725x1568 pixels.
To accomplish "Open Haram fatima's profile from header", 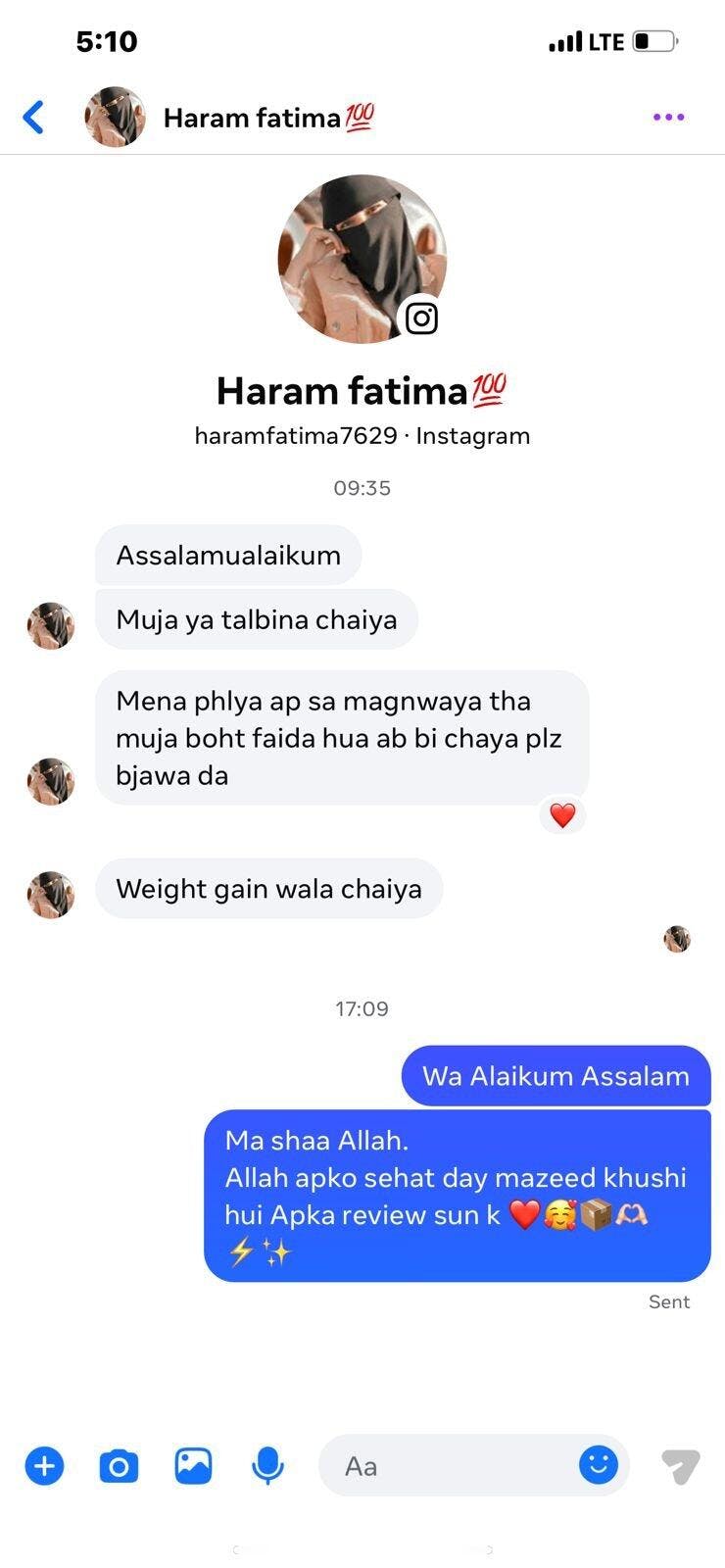I will (x=267, y=118).
